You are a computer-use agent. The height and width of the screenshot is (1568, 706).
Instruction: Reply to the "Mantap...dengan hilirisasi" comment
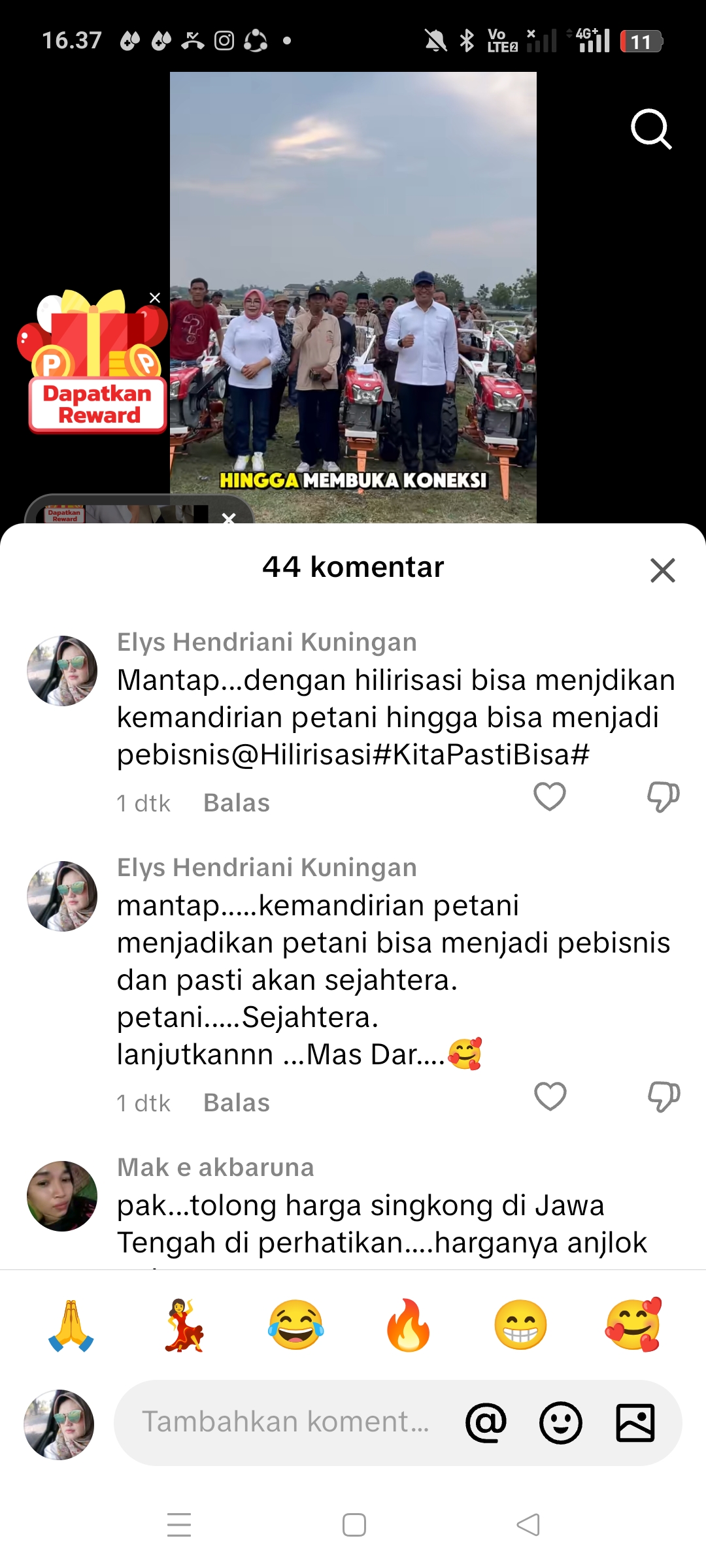click(237, 803)
